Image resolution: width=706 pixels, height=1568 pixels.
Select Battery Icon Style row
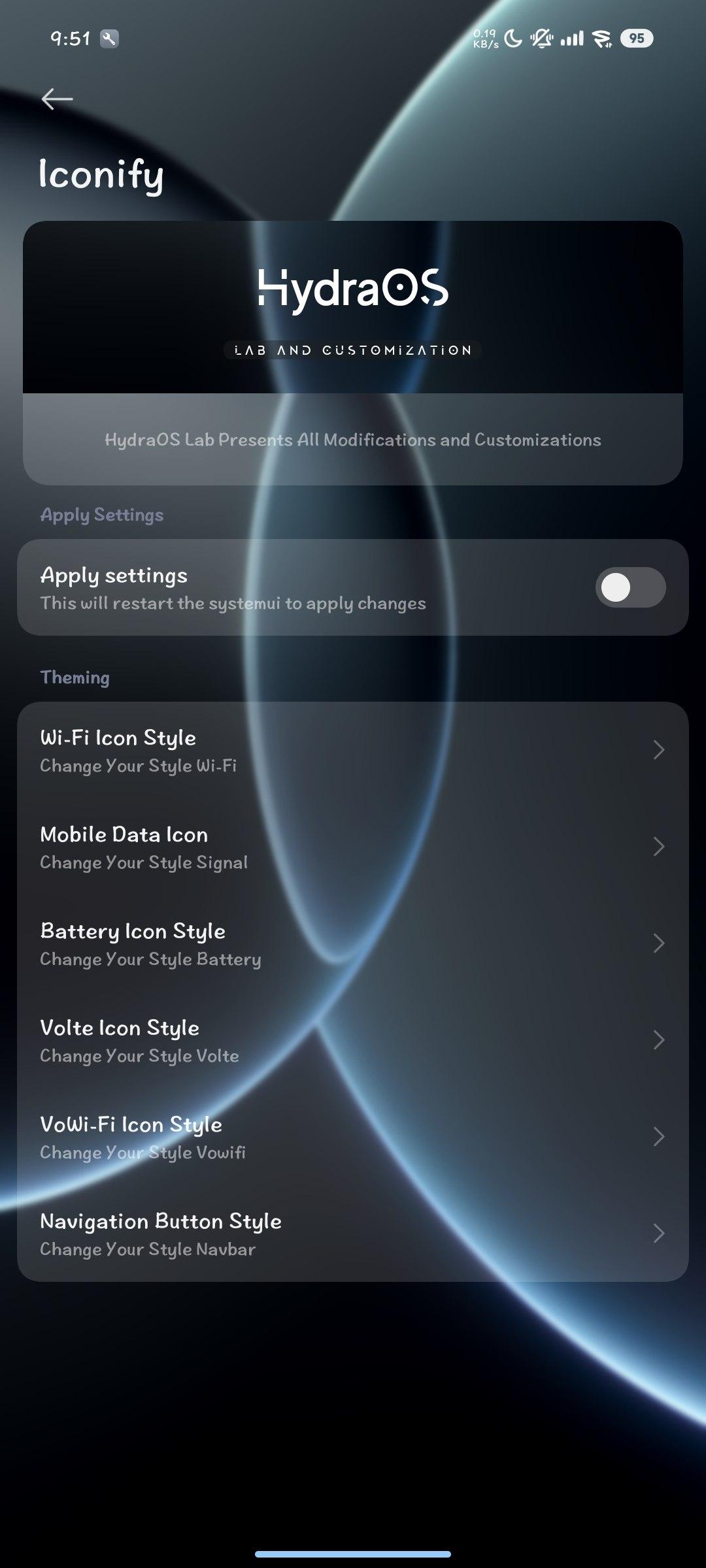[353, 943]
